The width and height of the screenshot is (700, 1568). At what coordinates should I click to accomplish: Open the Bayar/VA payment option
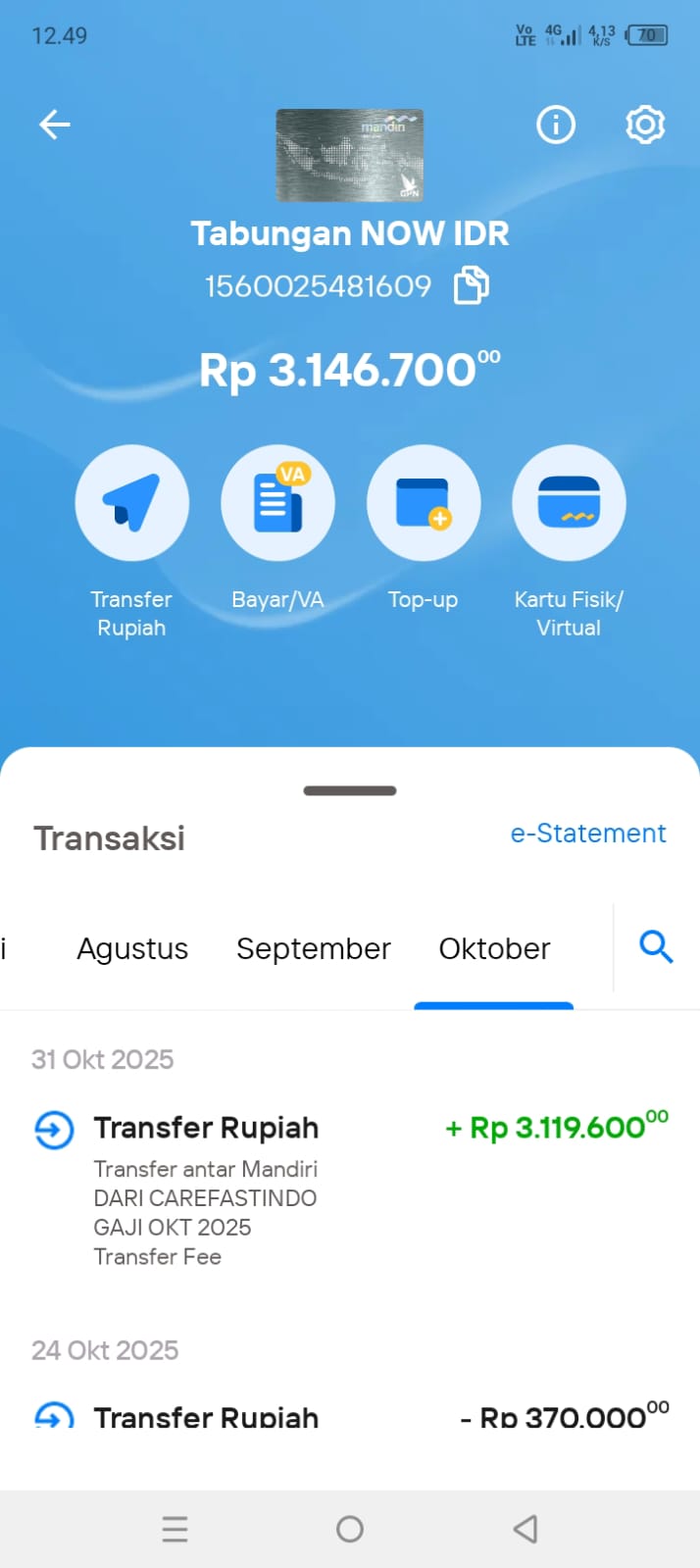click(277, 503)
